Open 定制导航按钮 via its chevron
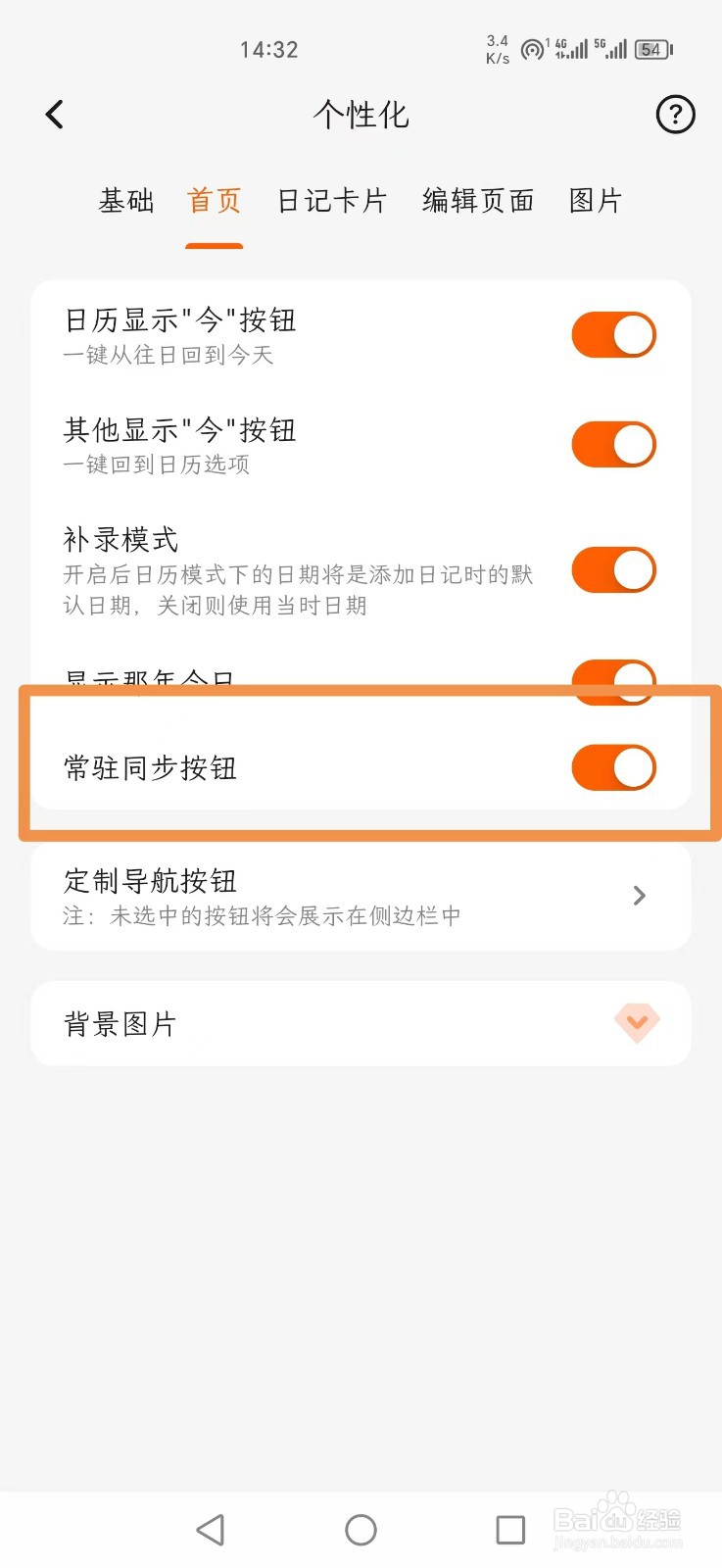722x1568 pixels. pyautogui.click(x=639, y=895)
